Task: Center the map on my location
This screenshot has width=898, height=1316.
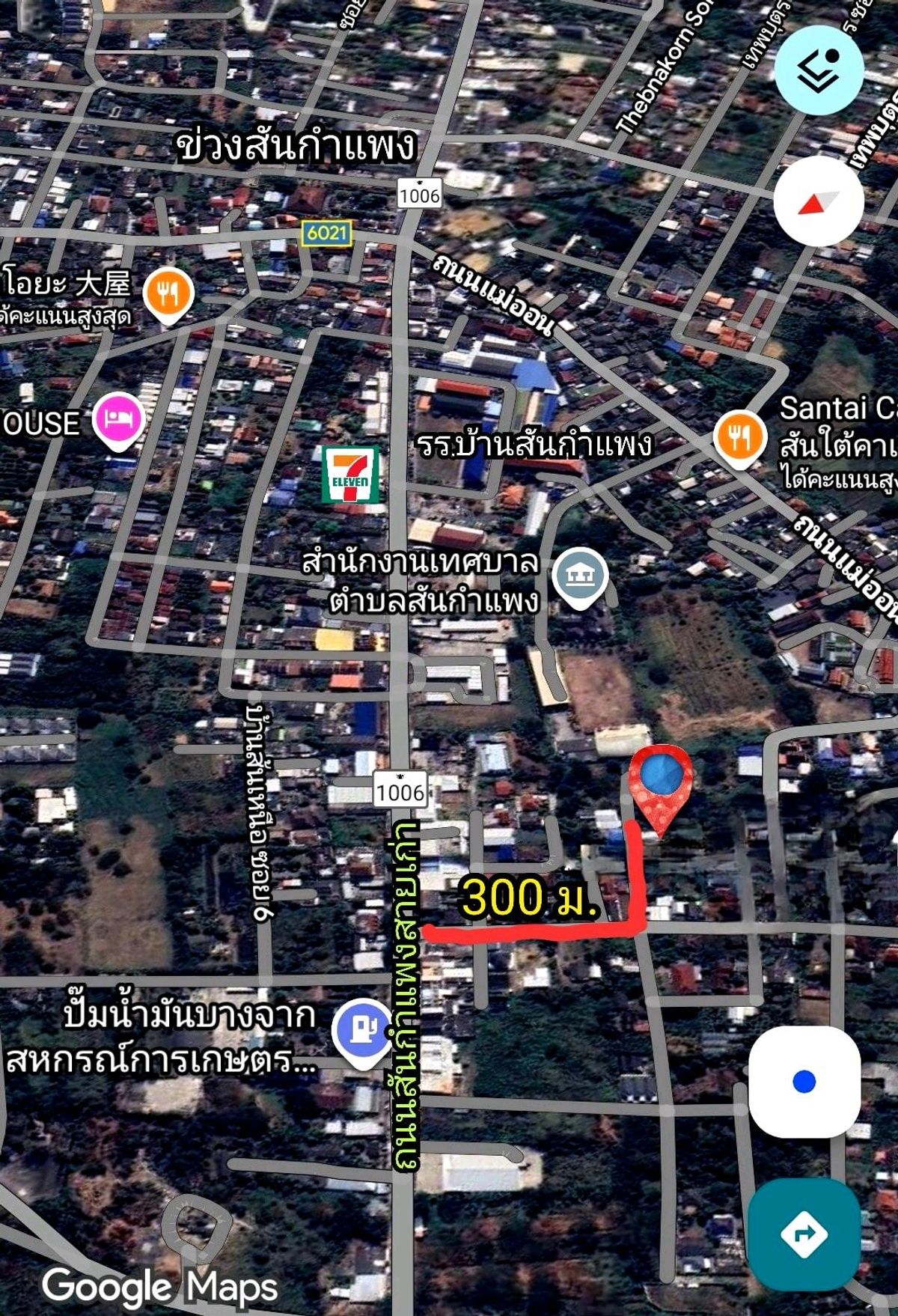Action: (804, 1081)
